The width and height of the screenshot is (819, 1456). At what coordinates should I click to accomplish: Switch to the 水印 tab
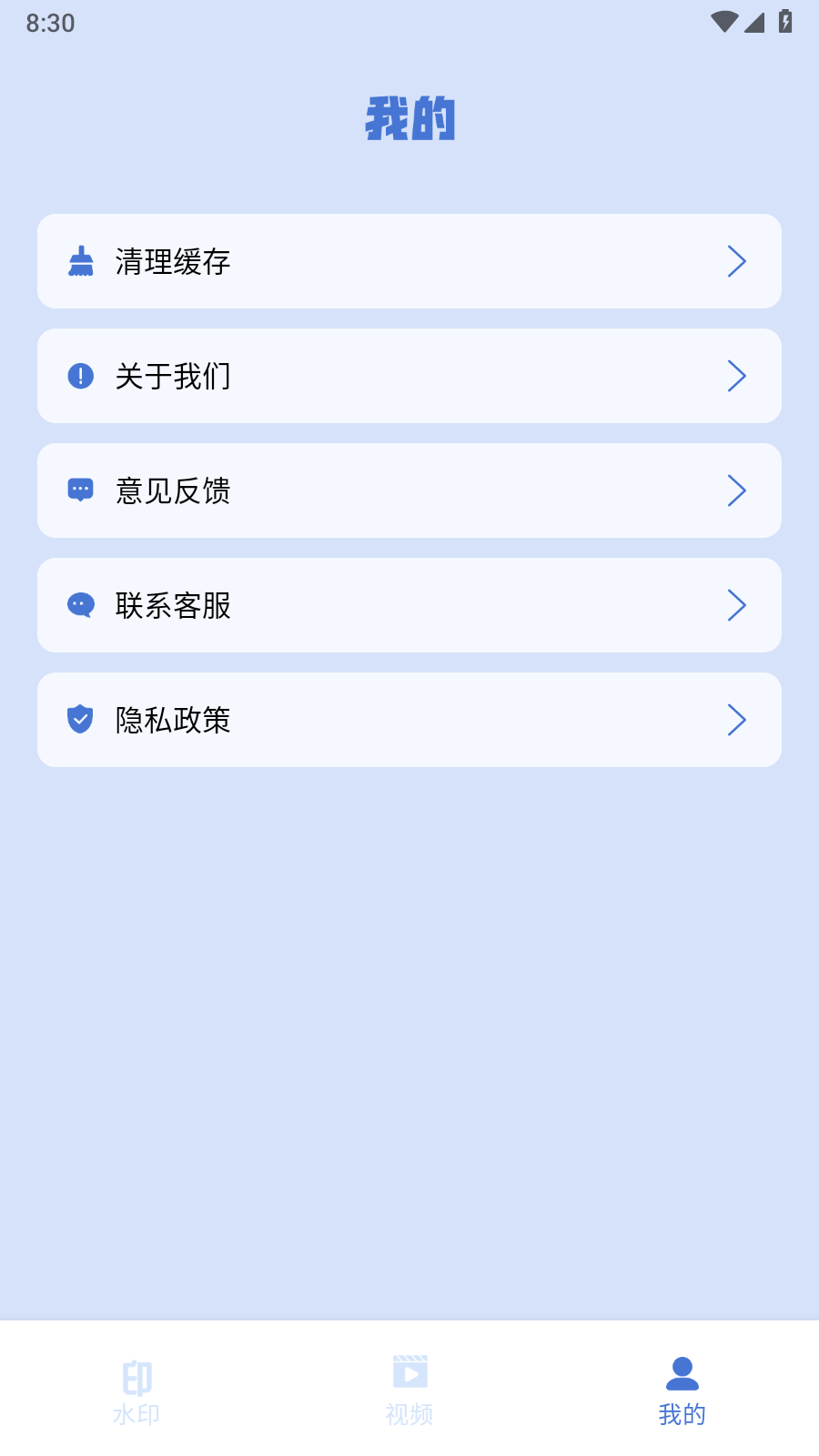click(136, 1392)
